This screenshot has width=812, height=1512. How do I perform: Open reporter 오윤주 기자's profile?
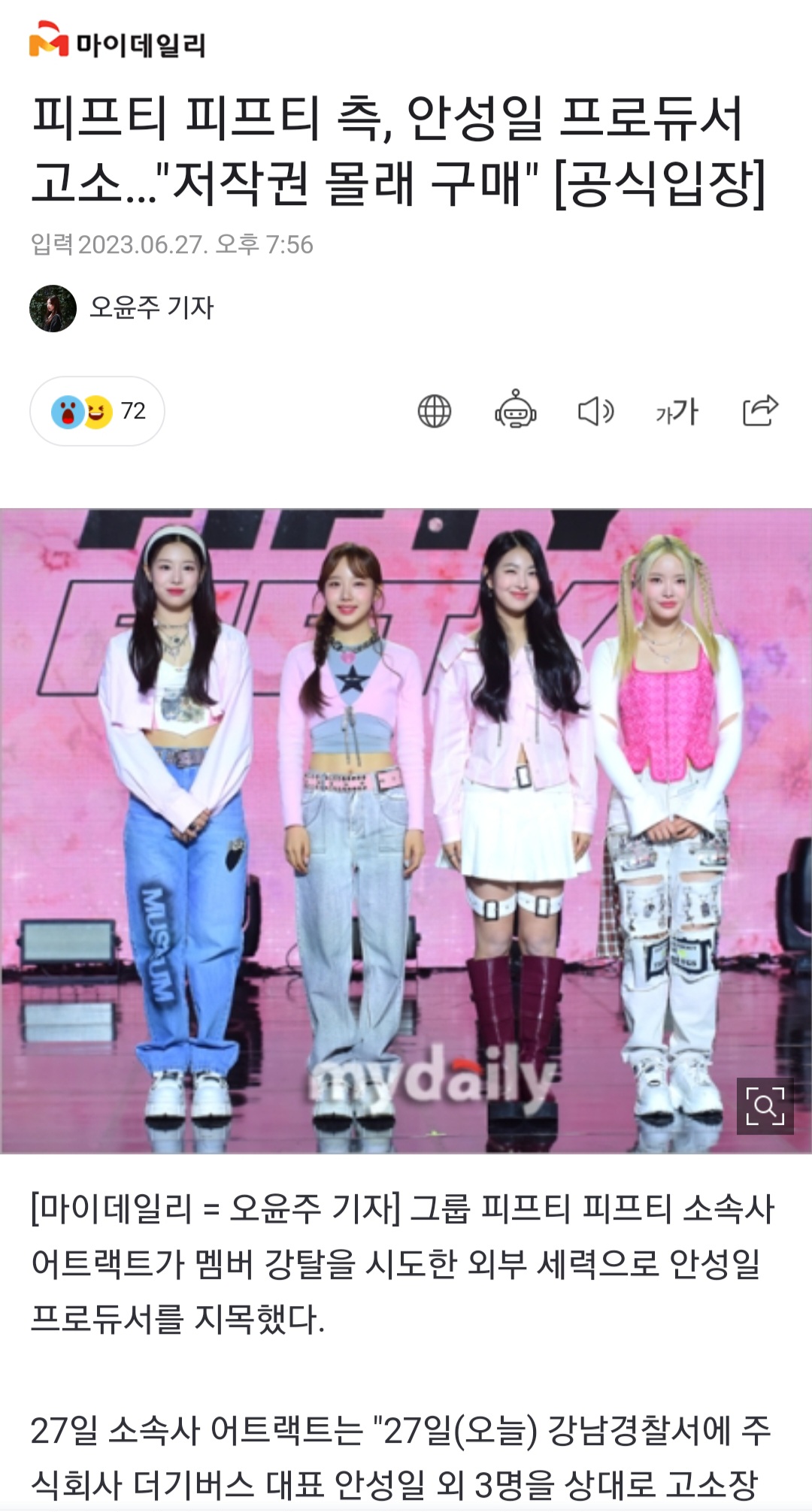point(122,308)
